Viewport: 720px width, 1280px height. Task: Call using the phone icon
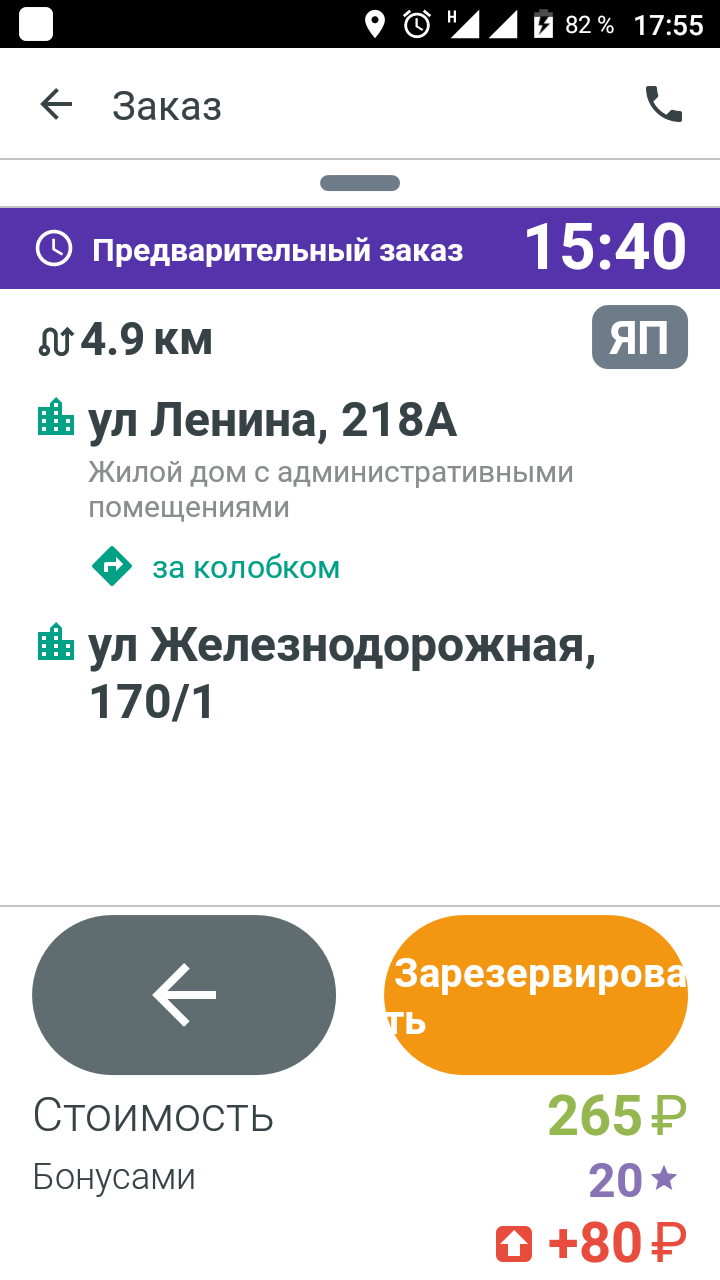click(x=664, y=104)
